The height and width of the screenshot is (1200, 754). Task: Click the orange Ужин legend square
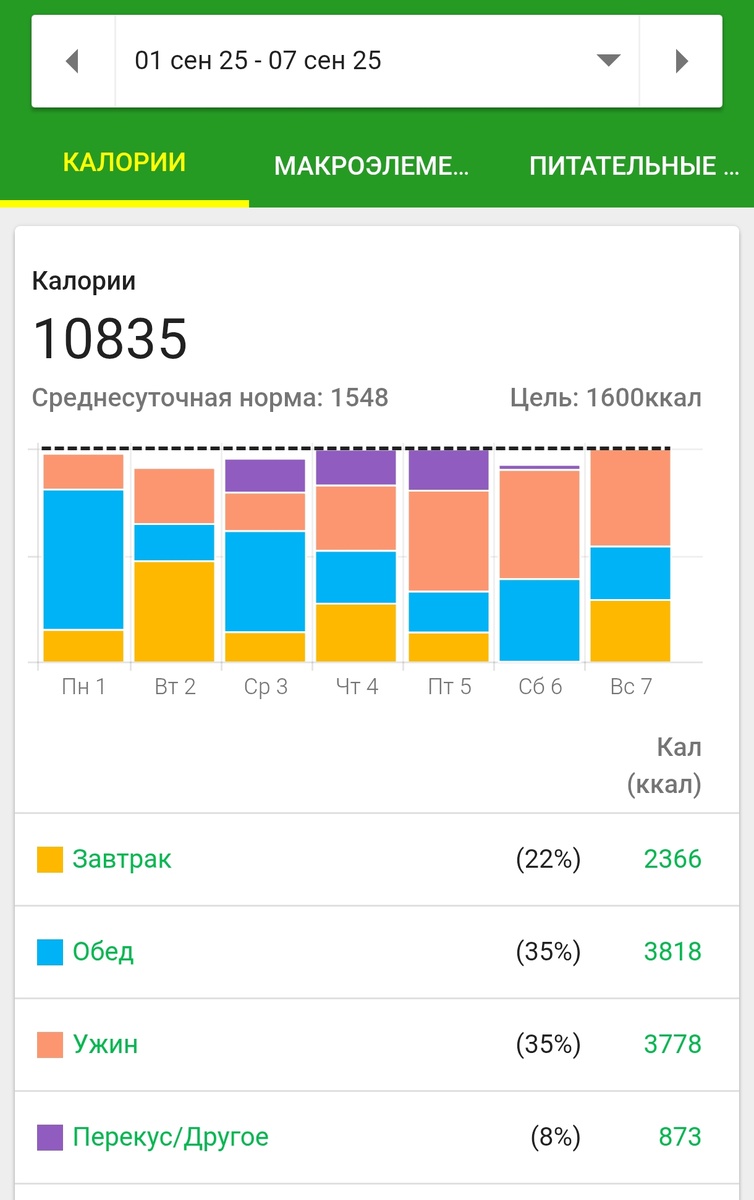(x=48, y=1044)
